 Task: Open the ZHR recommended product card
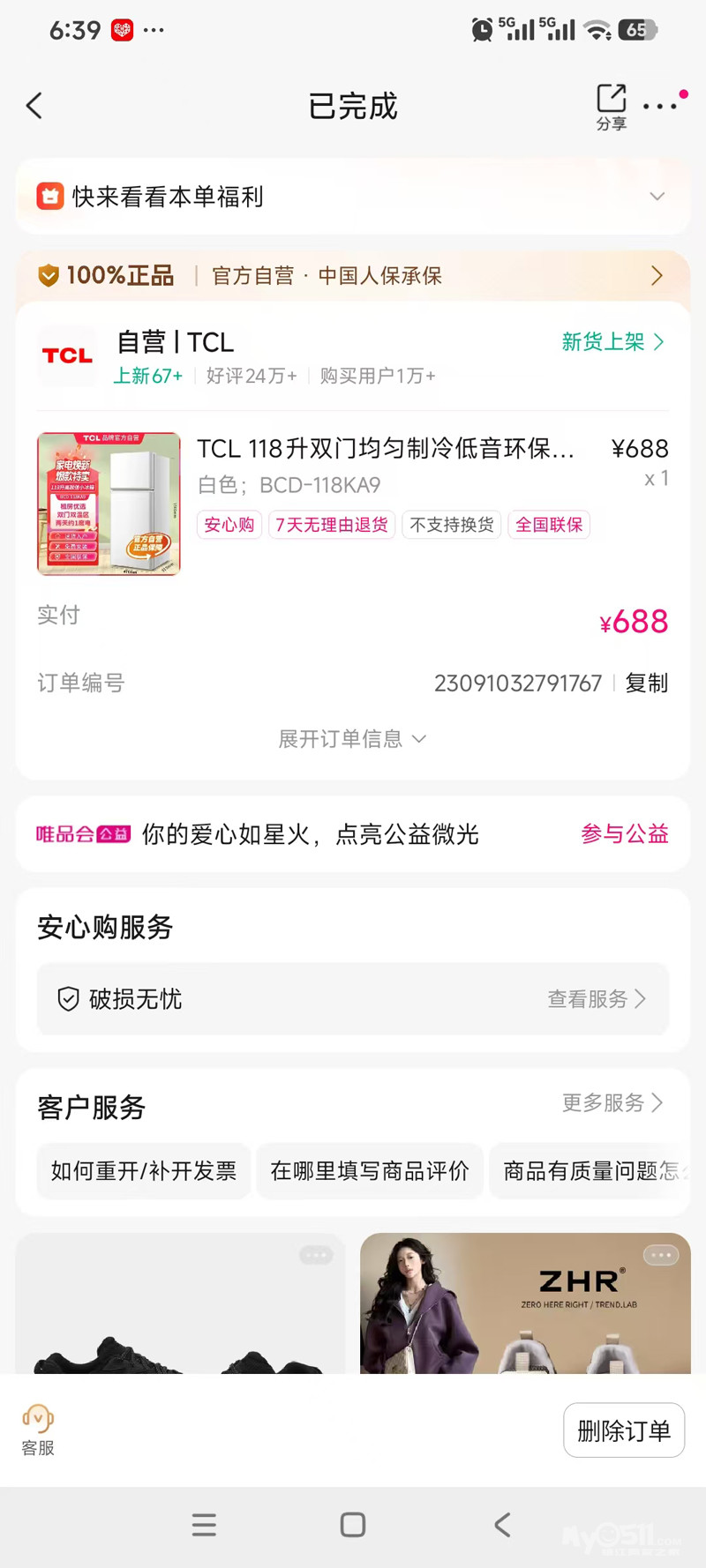tap(525, 1303)
